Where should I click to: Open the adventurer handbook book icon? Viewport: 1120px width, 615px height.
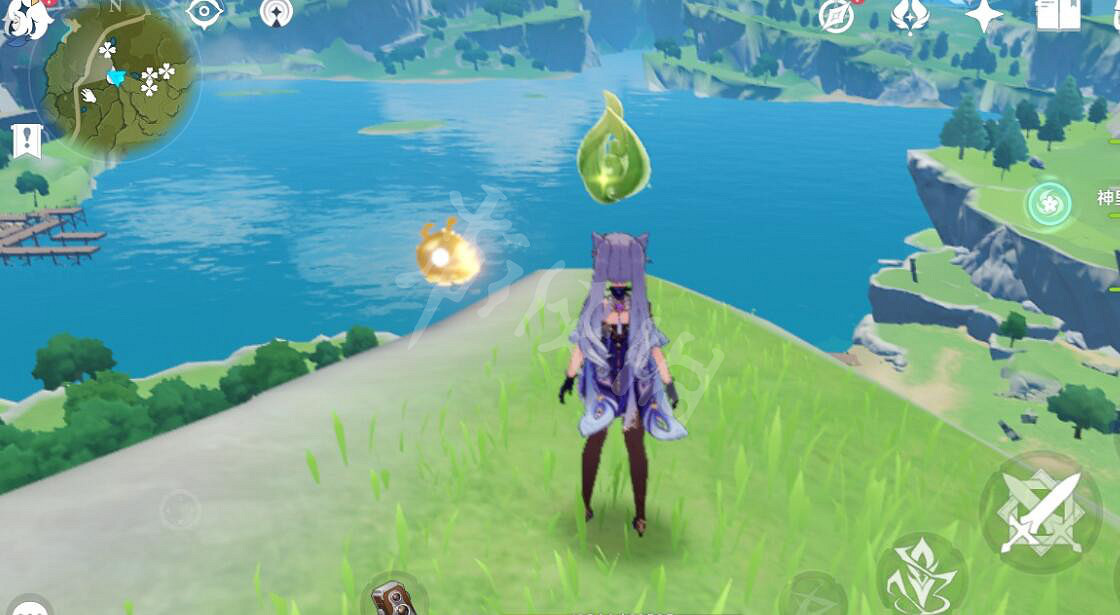[x=1057, y=14]
